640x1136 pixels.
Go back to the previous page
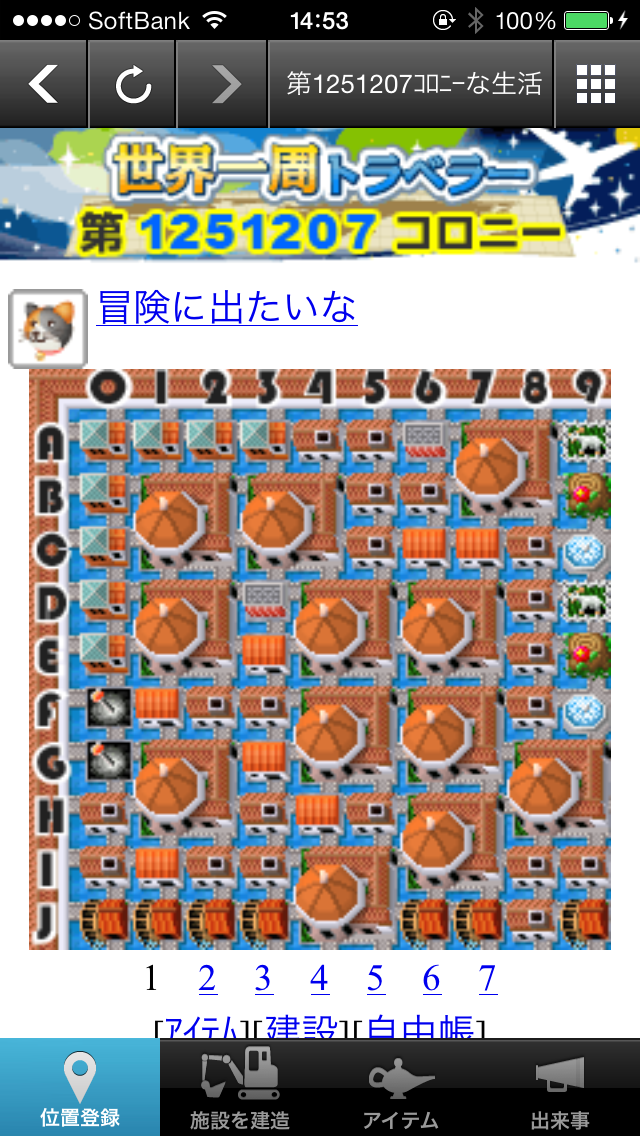[x=43, y=85]
